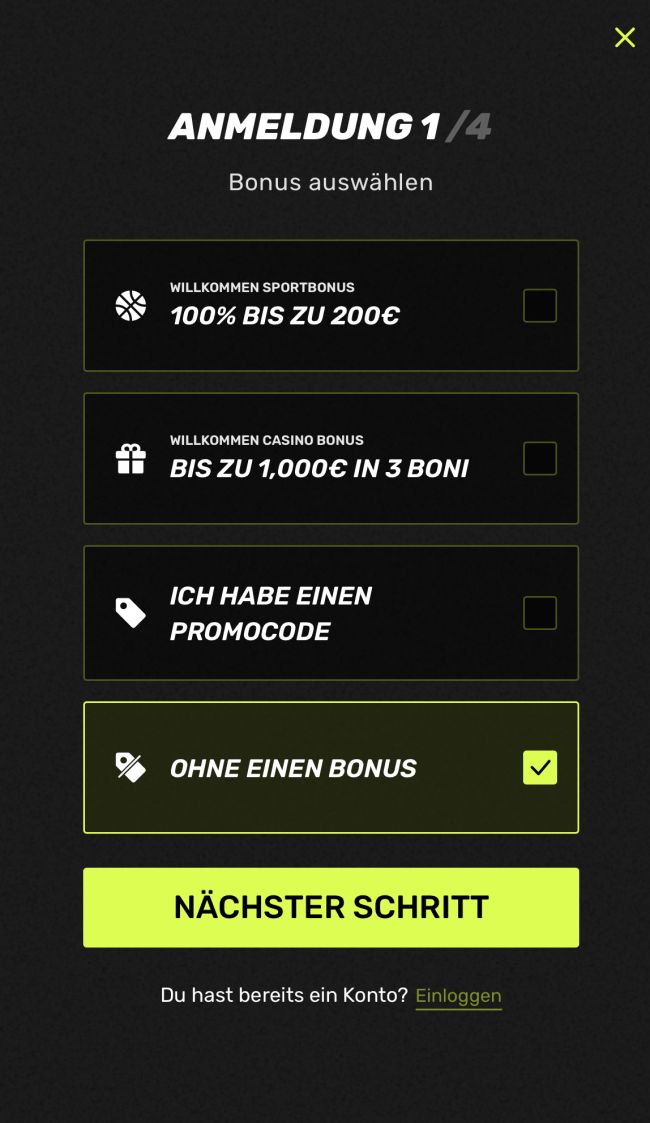Screen dimensions: 650x1123
Task: Choose the Willkommen Casino Bonus option
Action: point(539,459)
